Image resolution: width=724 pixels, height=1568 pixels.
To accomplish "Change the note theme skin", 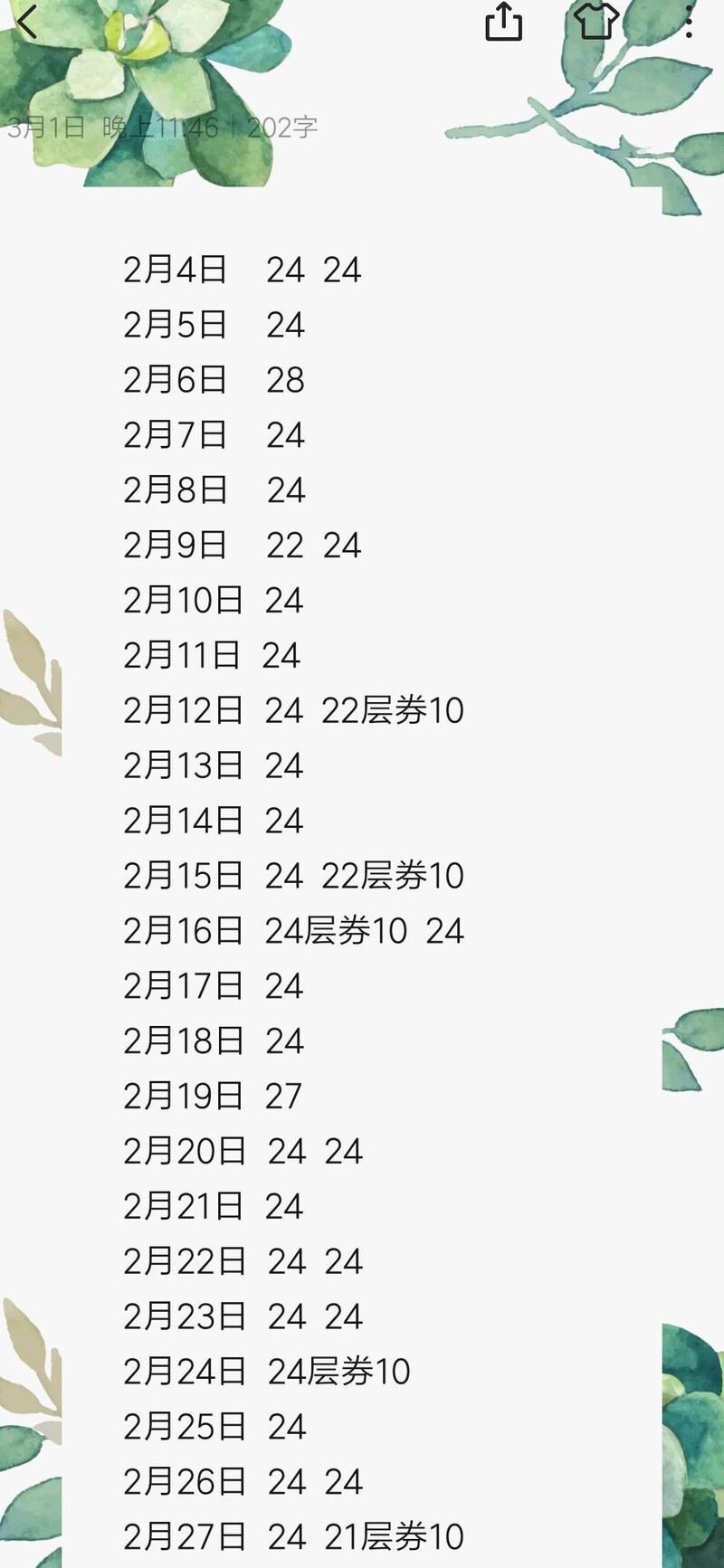I will [596, 22].
